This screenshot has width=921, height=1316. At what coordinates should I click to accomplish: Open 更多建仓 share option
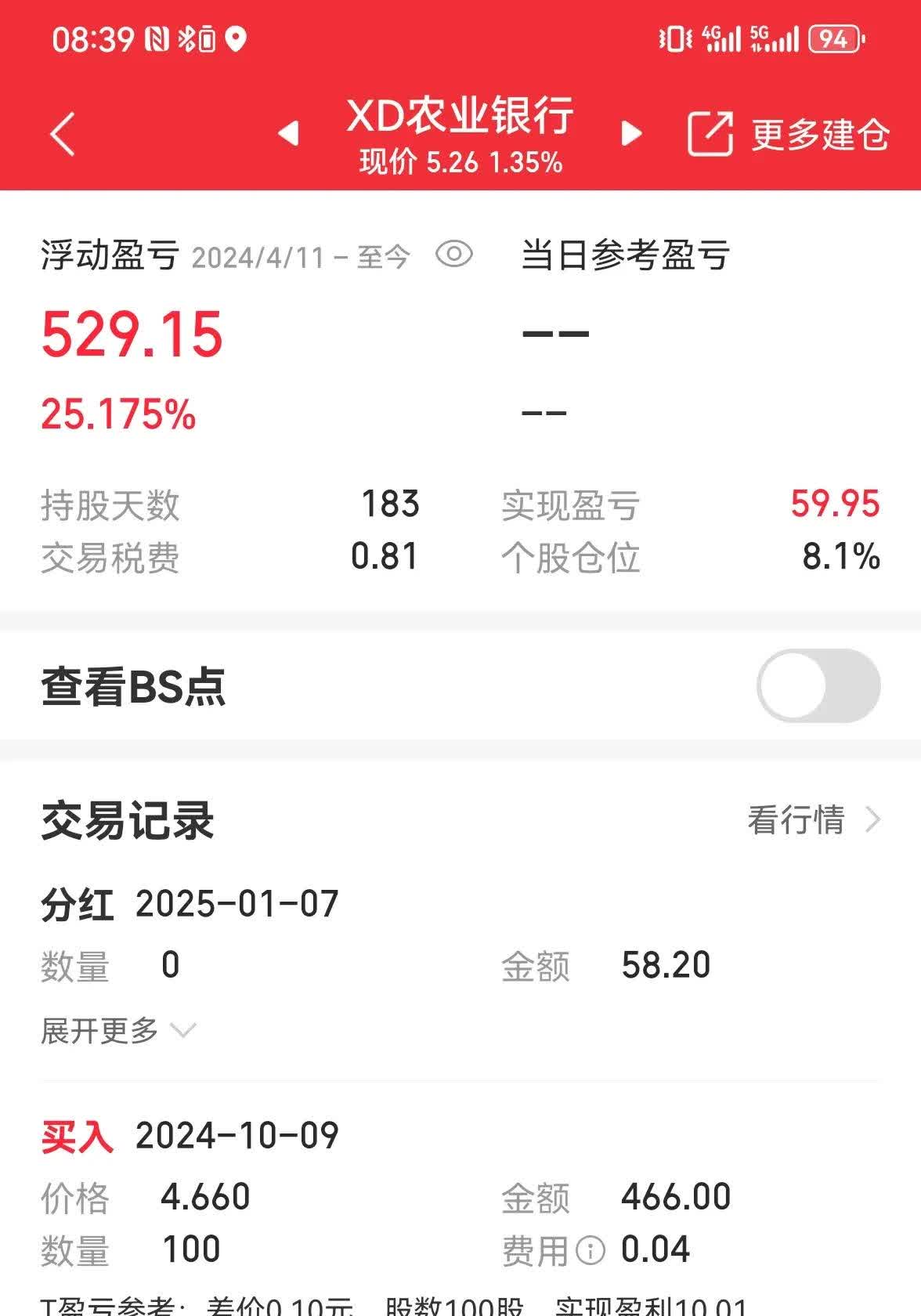coord(788,134)
